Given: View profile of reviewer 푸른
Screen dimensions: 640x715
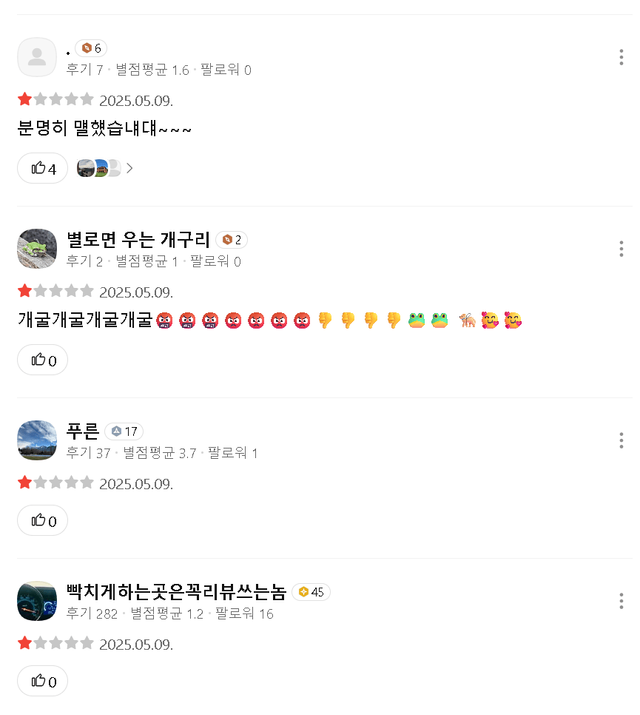Looking at the screenshot, I should pyautogui.click(x=84, y=431).
